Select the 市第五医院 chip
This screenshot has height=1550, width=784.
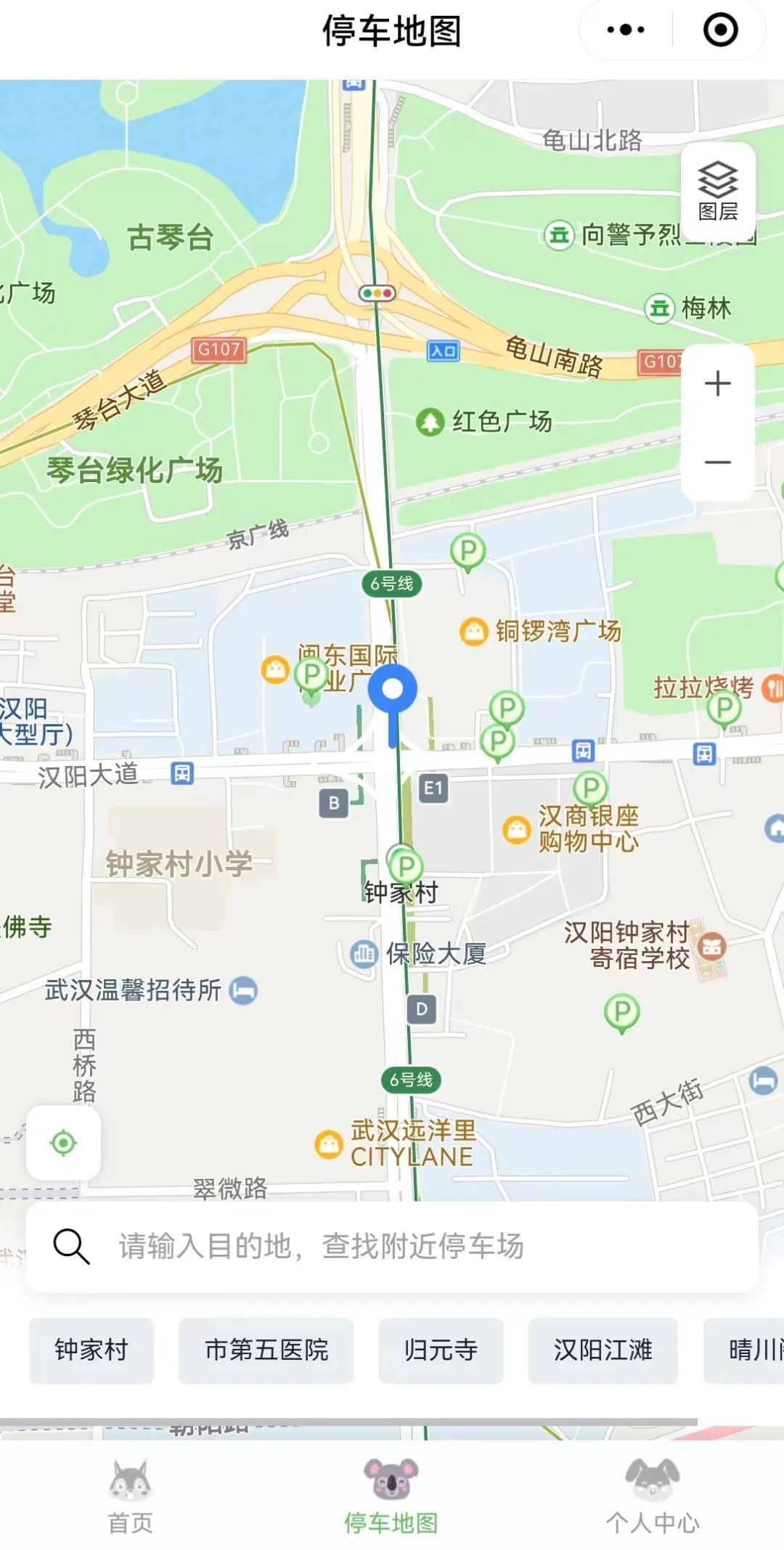click(266, 1350)
